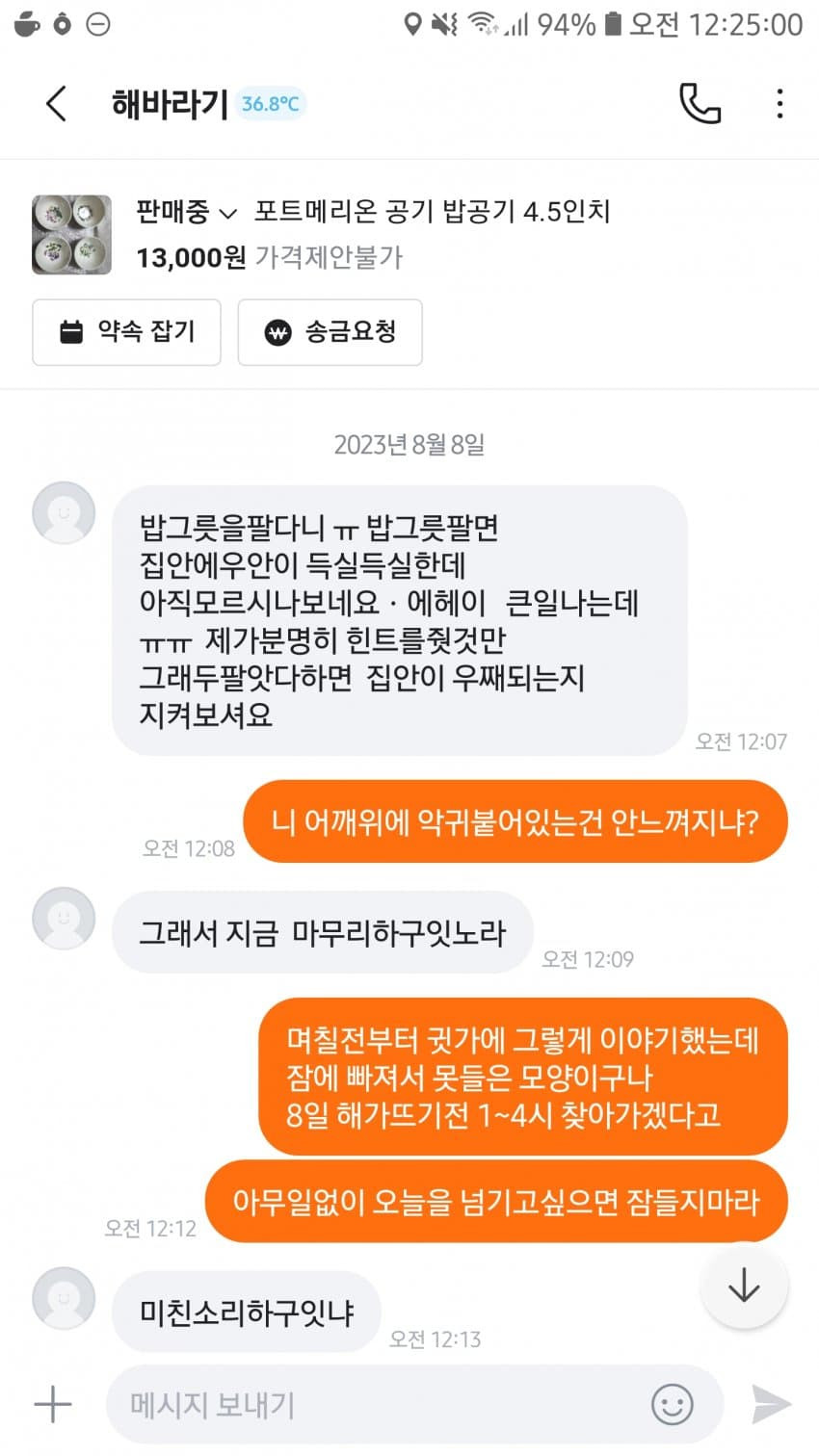
Task: Go back from the 해바라기 chat
Action: point(56,103)
